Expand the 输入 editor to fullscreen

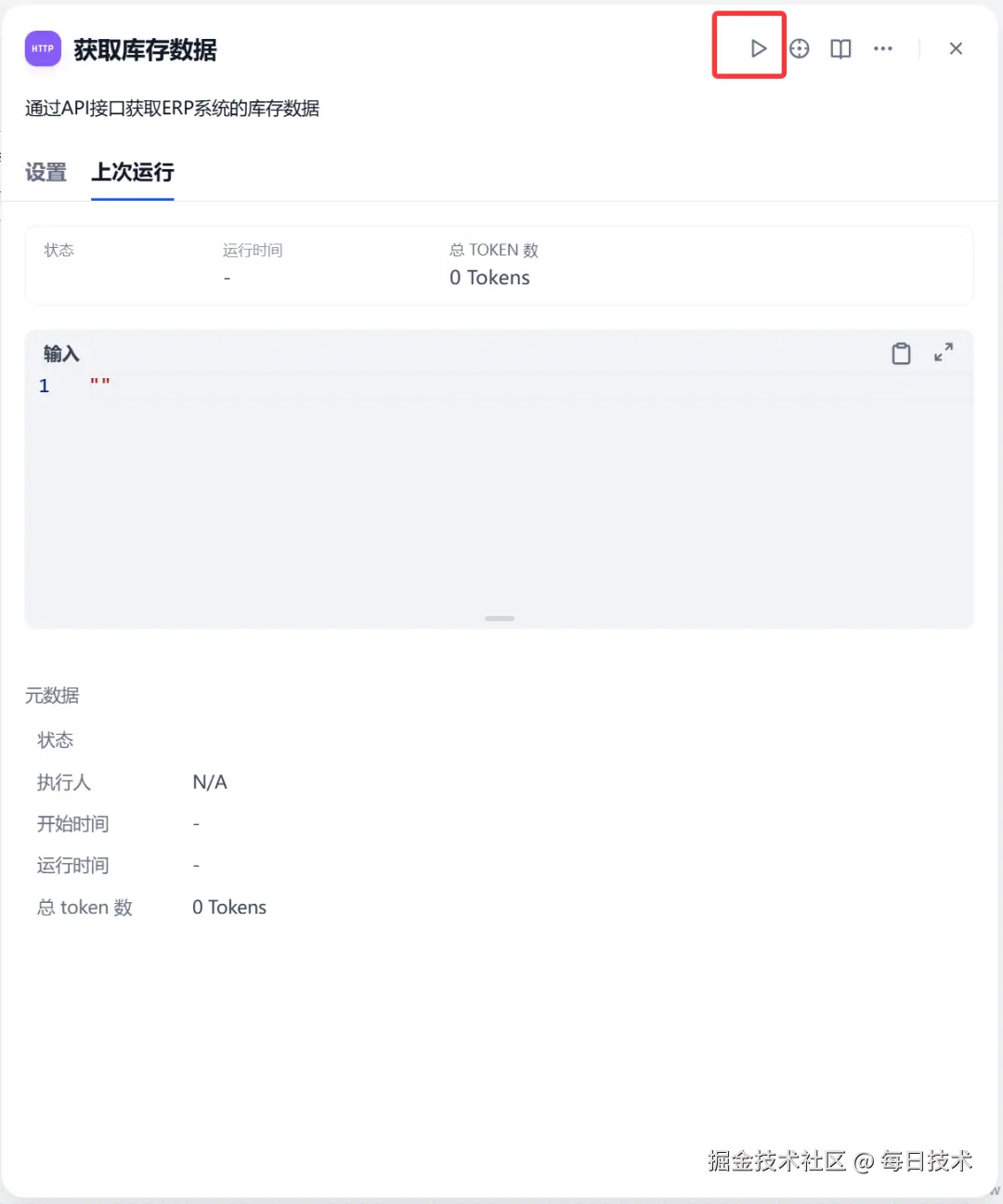(x=944, y=353)
